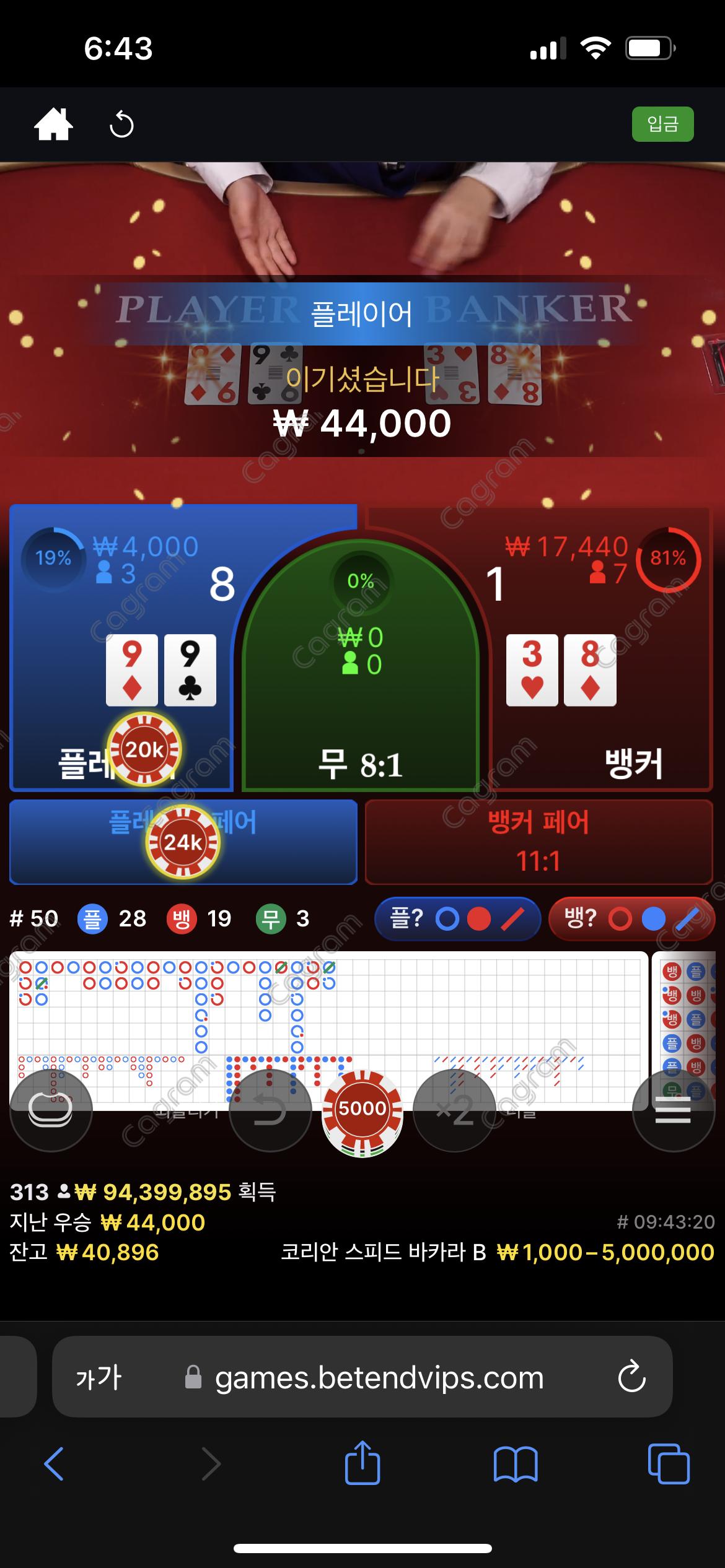Image resolution: width=725 pixels, height=1568 pixels.
Task: Bet on 뱅커 페어 11:1
Action: 538,841
